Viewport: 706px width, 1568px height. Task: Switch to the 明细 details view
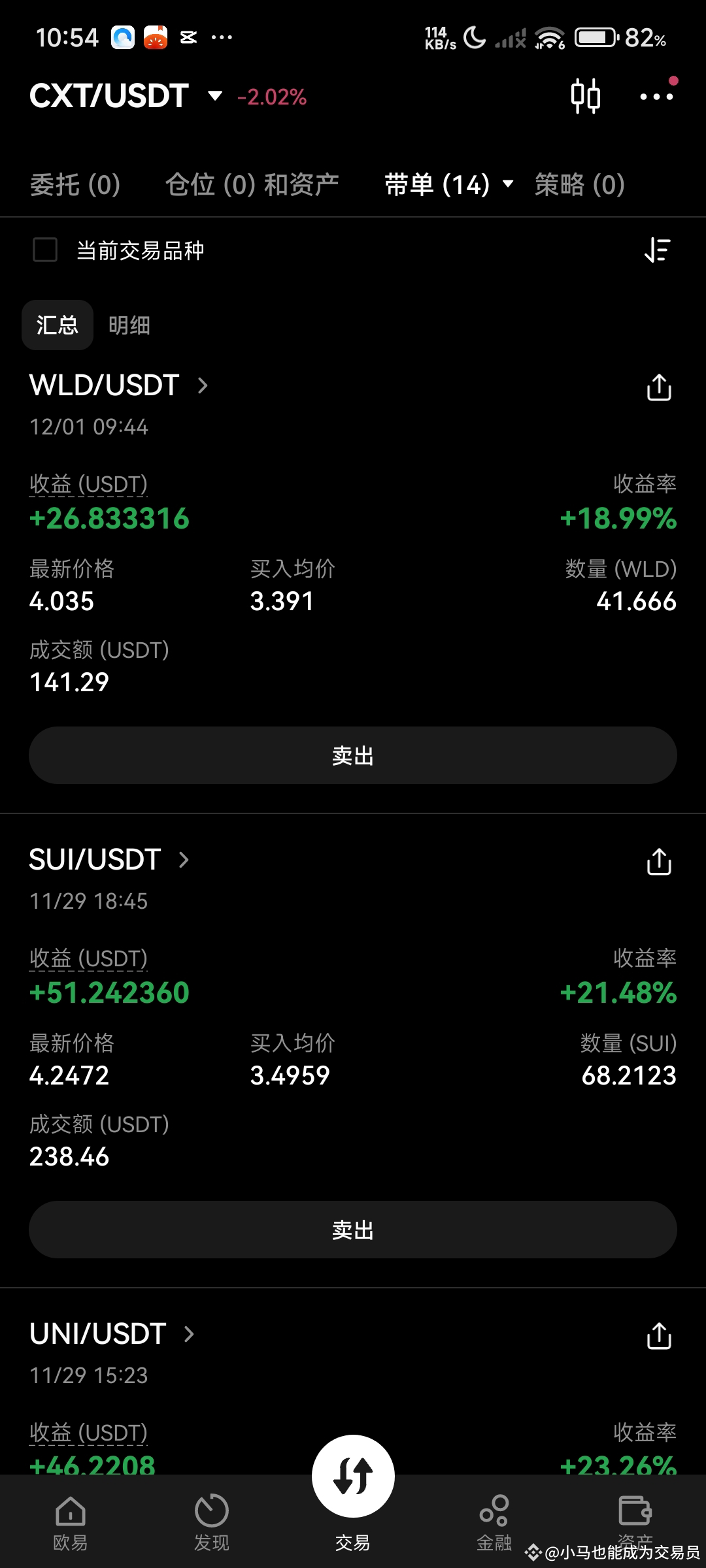(129, 325)
